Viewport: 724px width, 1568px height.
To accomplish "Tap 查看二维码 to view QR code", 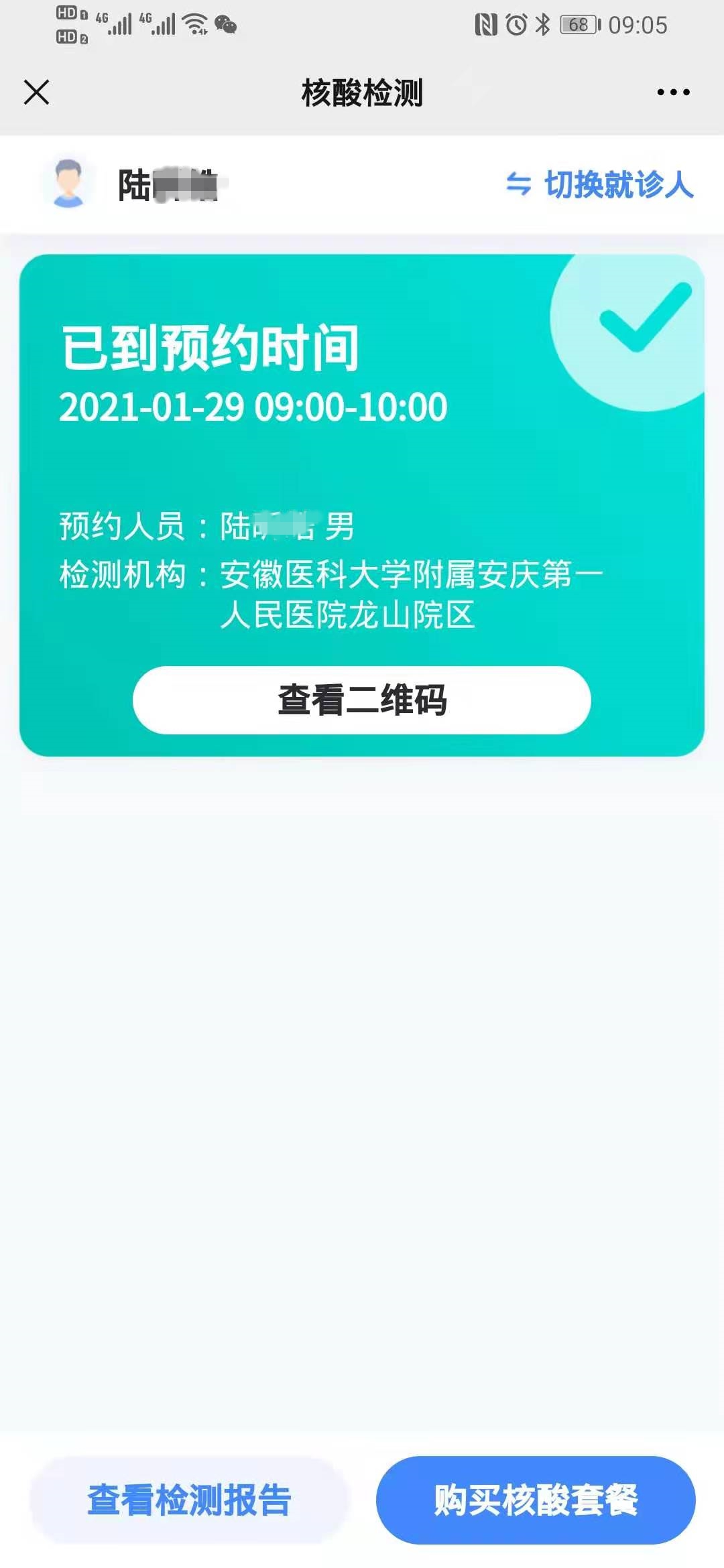I will (362, 700).
